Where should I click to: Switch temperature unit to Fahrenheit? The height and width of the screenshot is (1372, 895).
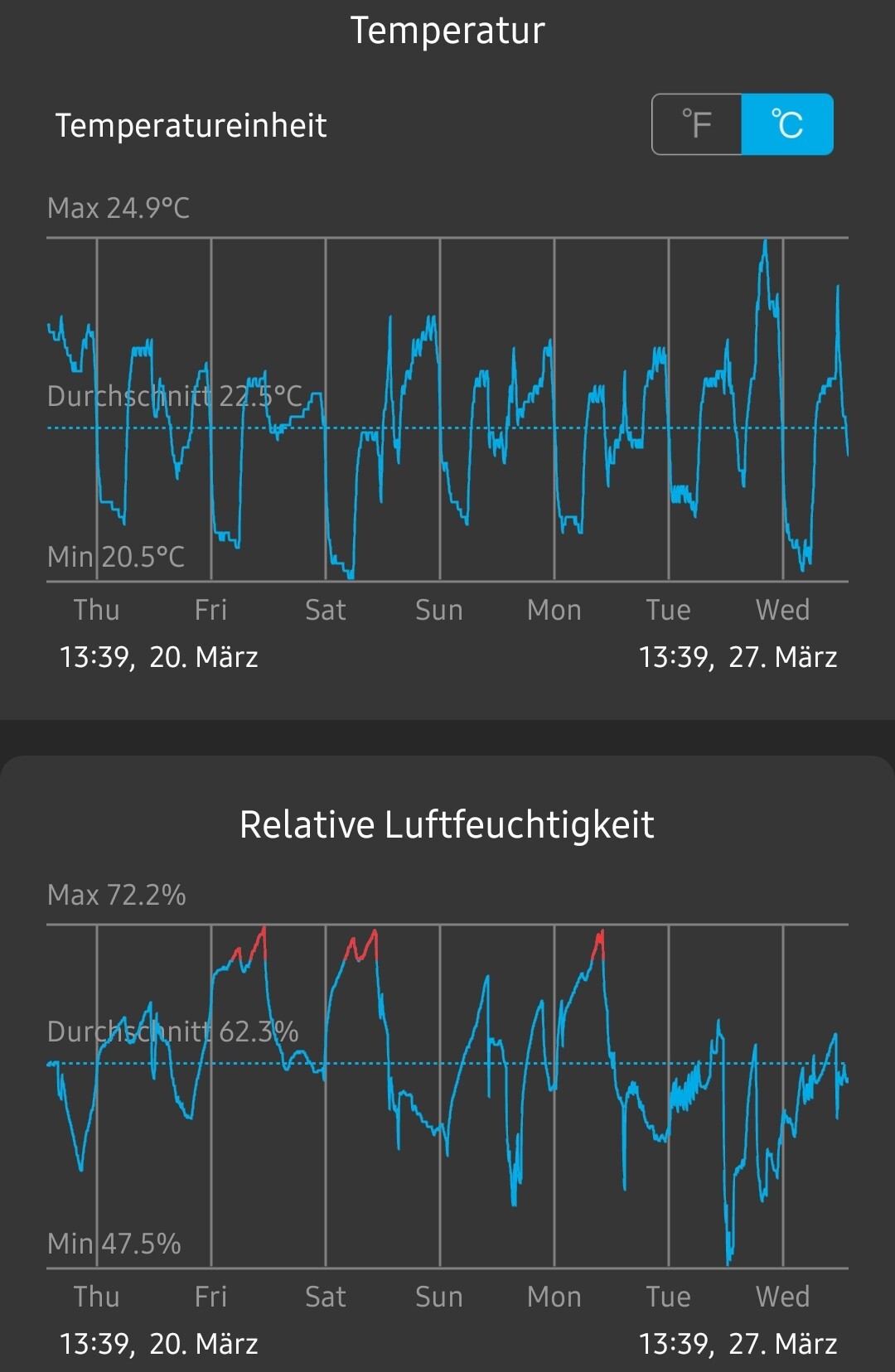pos(697,125)
